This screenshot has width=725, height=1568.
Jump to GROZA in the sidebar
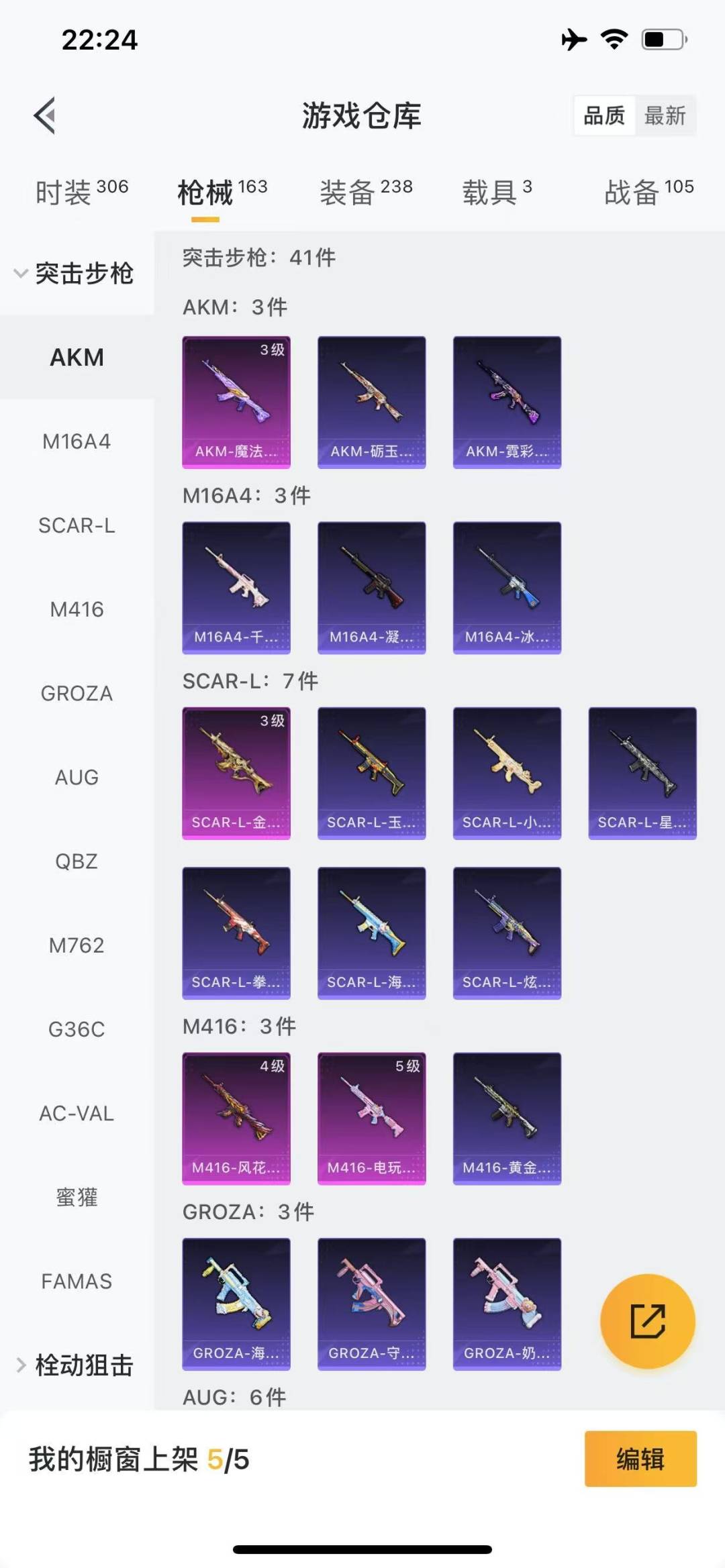click(77, 693)
